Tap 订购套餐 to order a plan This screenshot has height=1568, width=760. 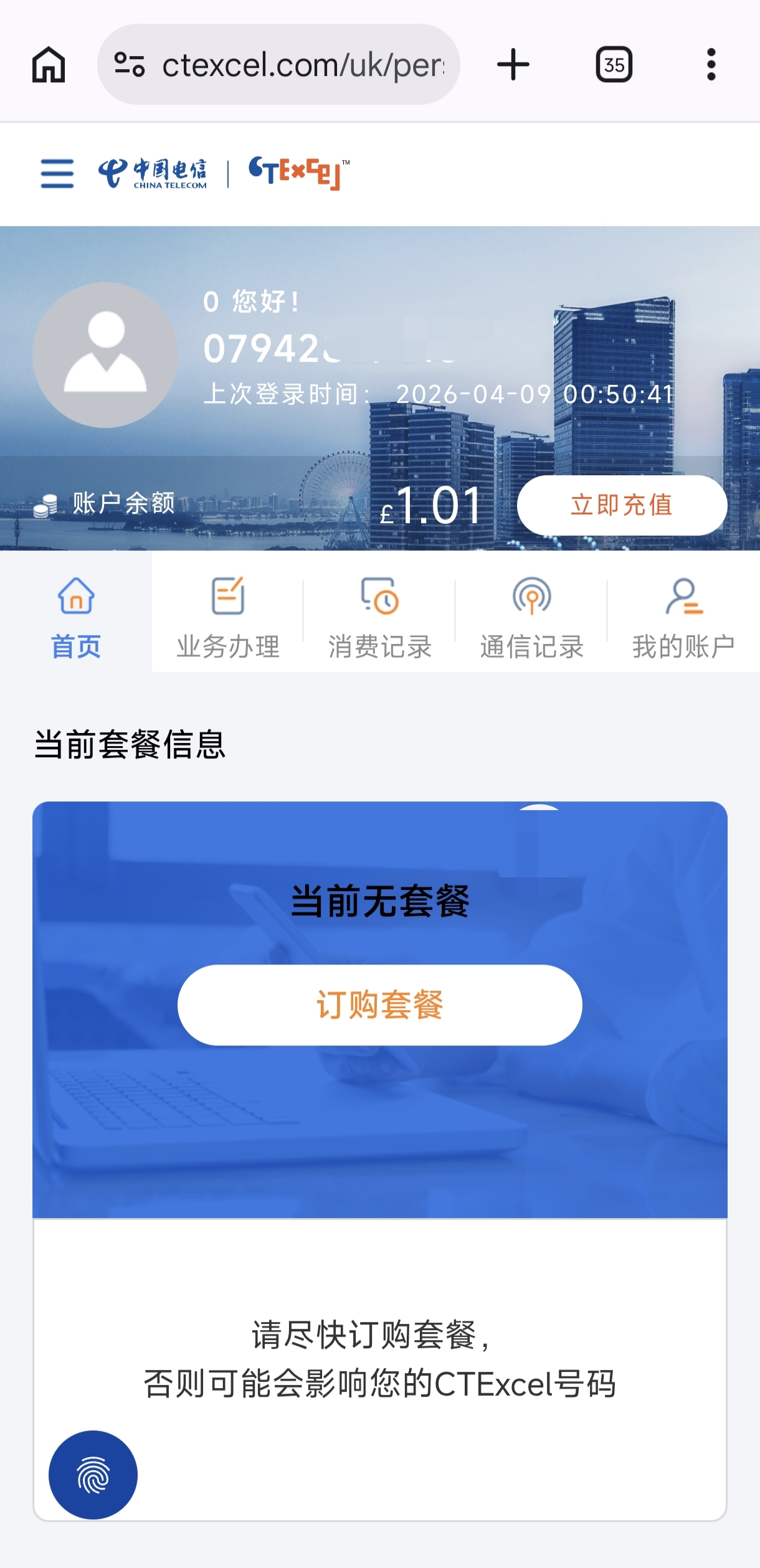click(x=380, y=1004)
